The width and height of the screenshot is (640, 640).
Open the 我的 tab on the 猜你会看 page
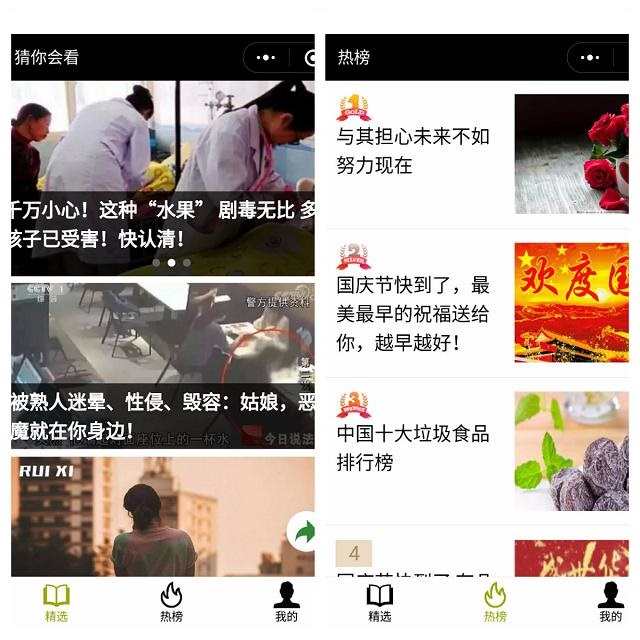click(286, 603)
